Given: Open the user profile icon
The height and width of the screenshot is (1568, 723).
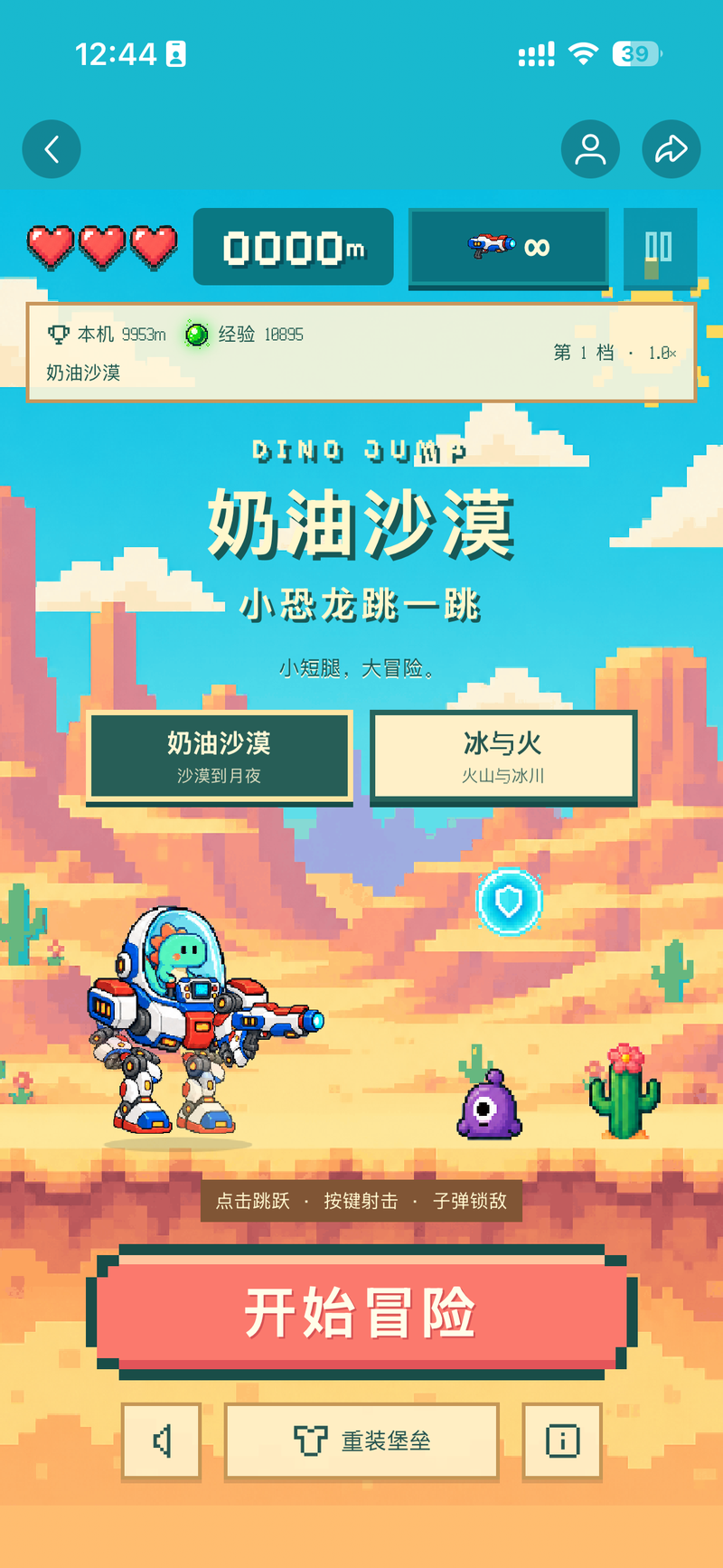Looking at the screenshot, I should click(590, 149).
